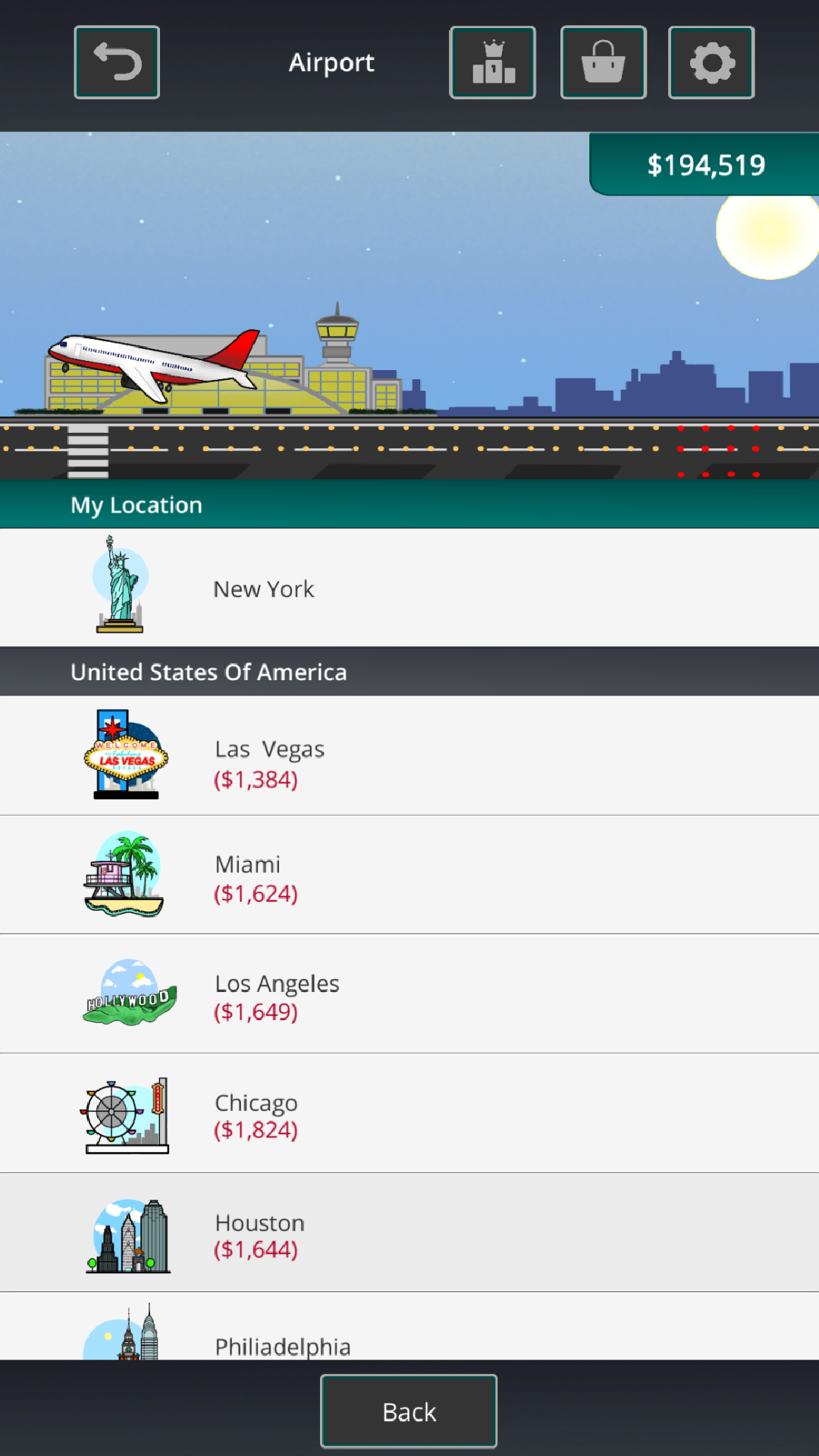
Task: Open the shop basket icon
Action: click(604, 62)
